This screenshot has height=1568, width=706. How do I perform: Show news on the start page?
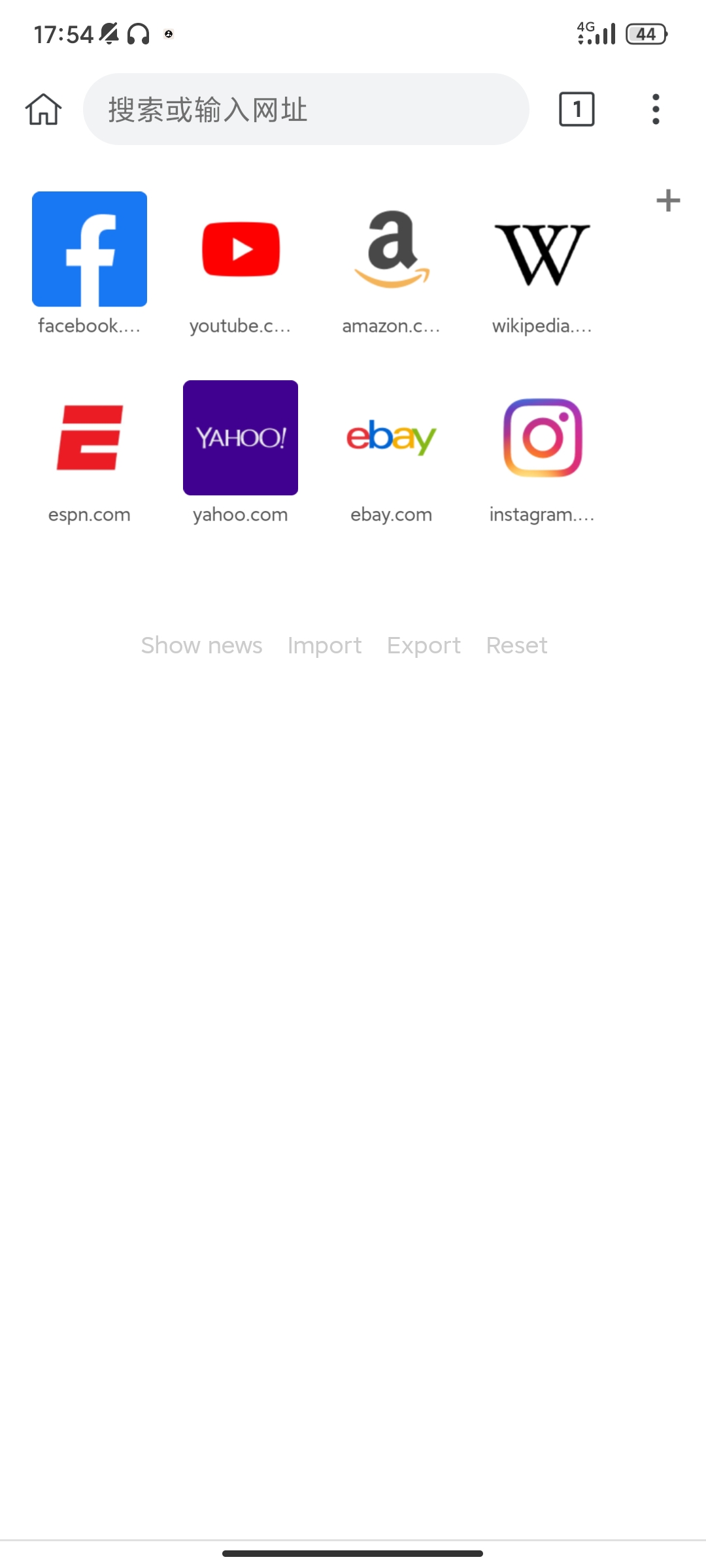201,645
